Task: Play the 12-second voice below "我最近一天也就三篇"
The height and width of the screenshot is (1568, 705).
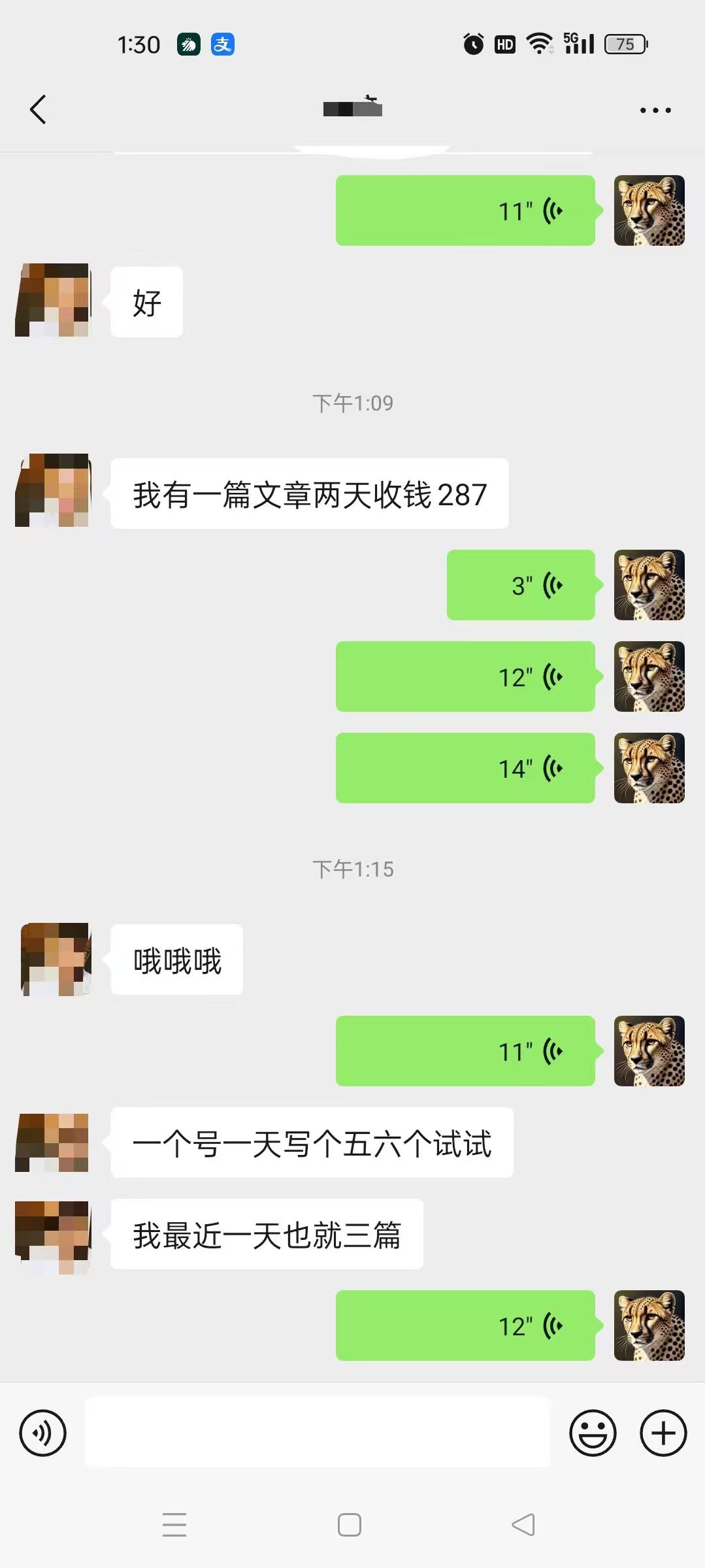Action: pyautogui.click(x=465, y=1326)
